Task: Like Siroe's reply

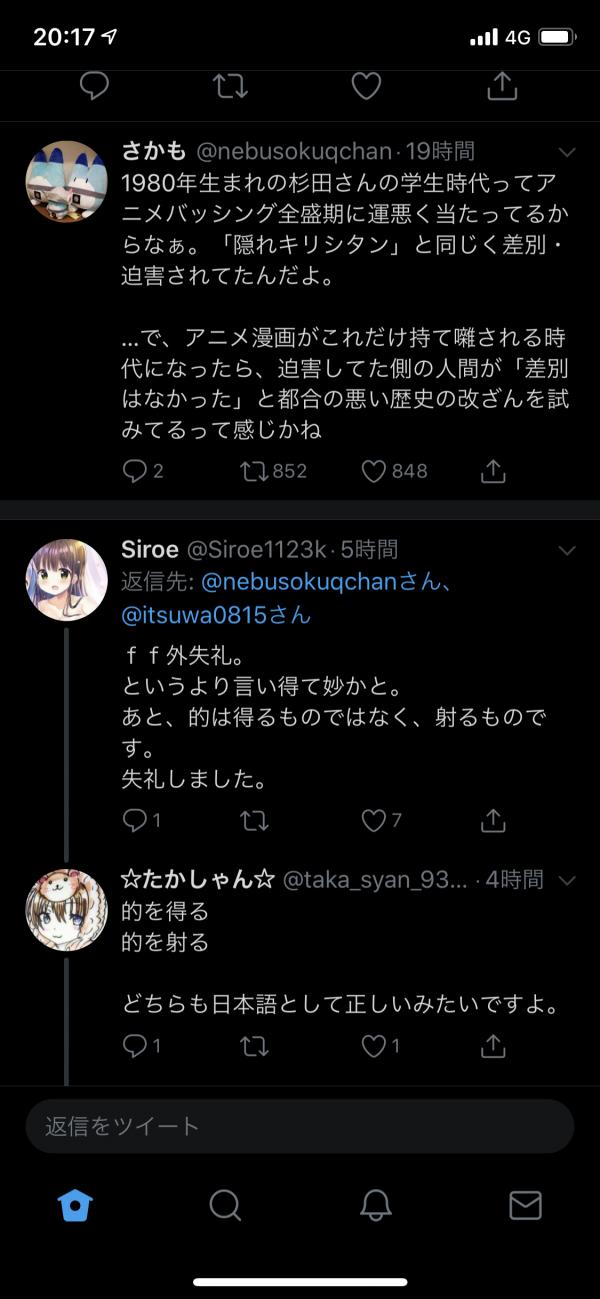Action: [x=374, y=821]
